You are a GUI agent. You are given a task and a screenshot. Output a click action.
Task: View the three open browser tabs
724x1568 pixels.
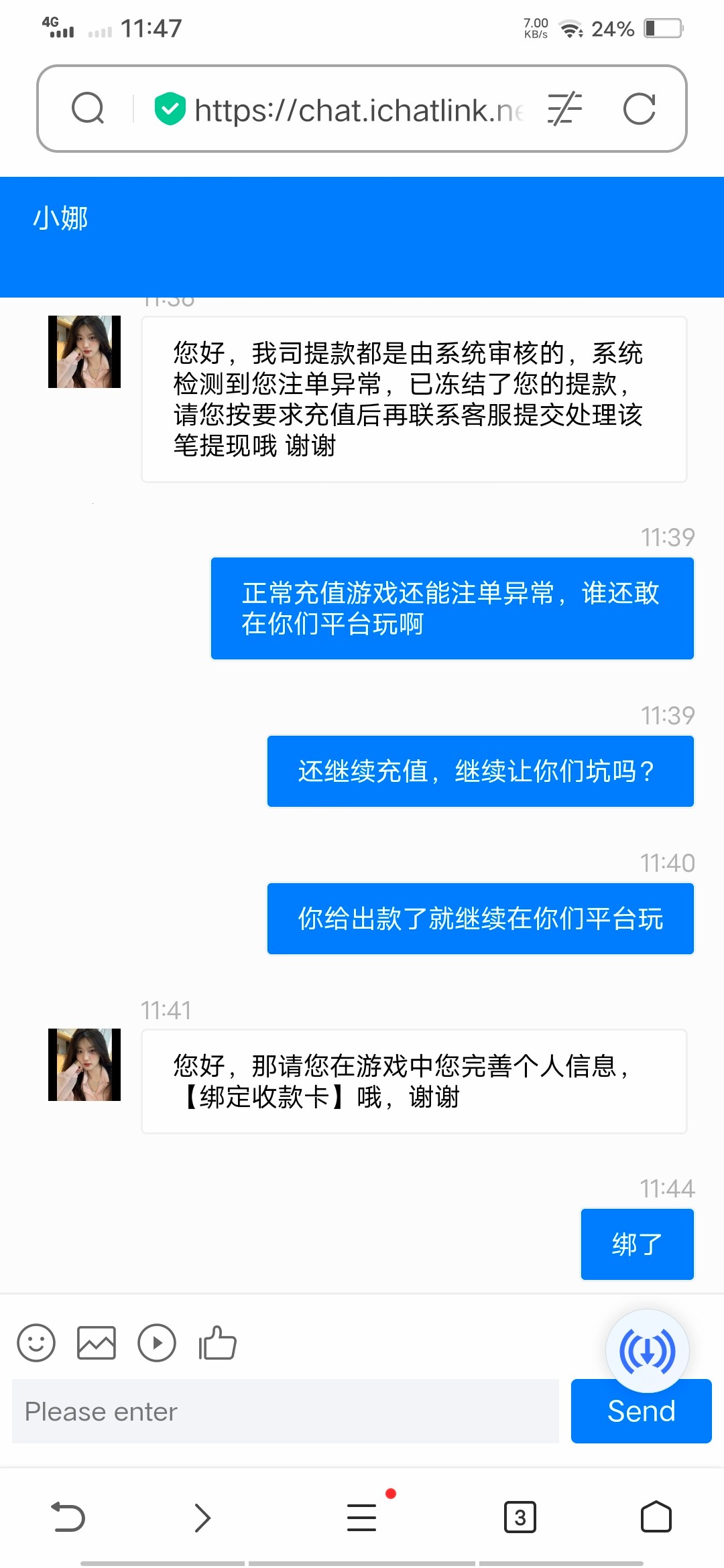pyautogui.click(x=520, y=1517)
